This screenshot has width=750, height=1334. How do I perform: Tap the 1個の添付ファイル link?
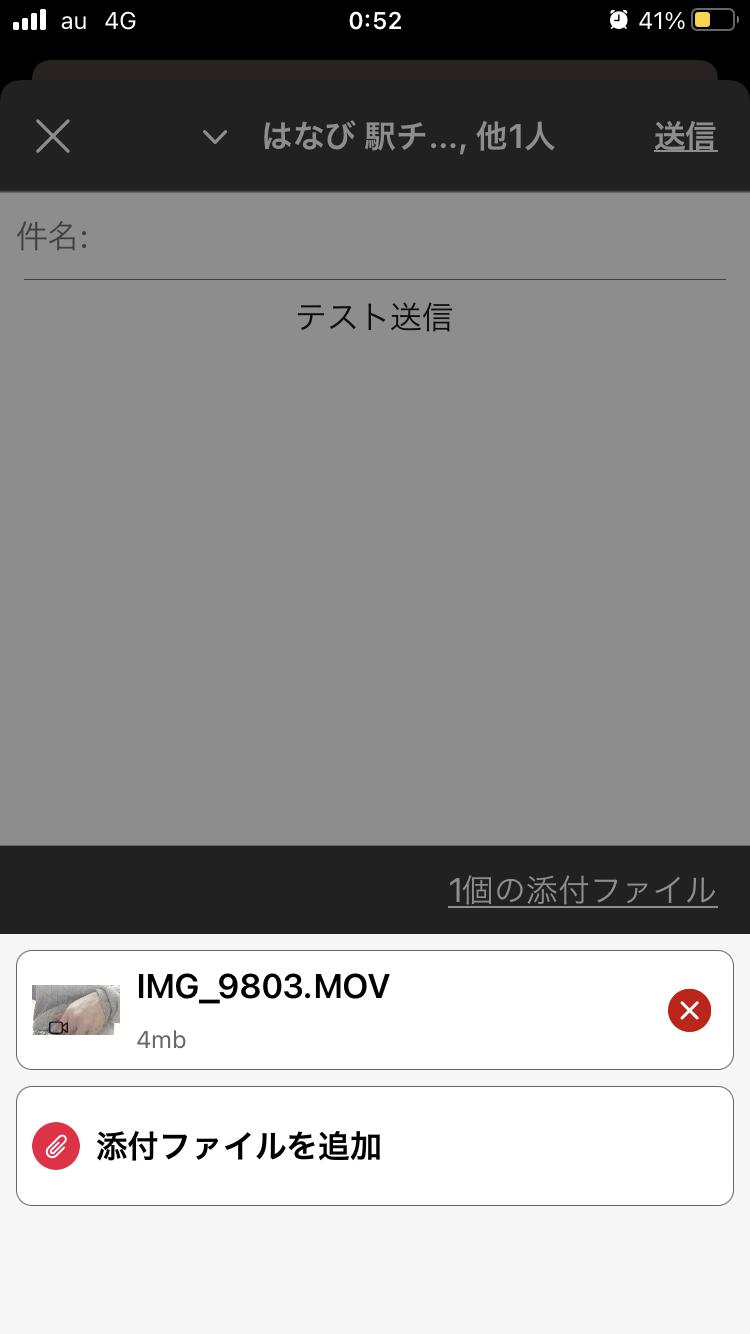click(582, 890)
